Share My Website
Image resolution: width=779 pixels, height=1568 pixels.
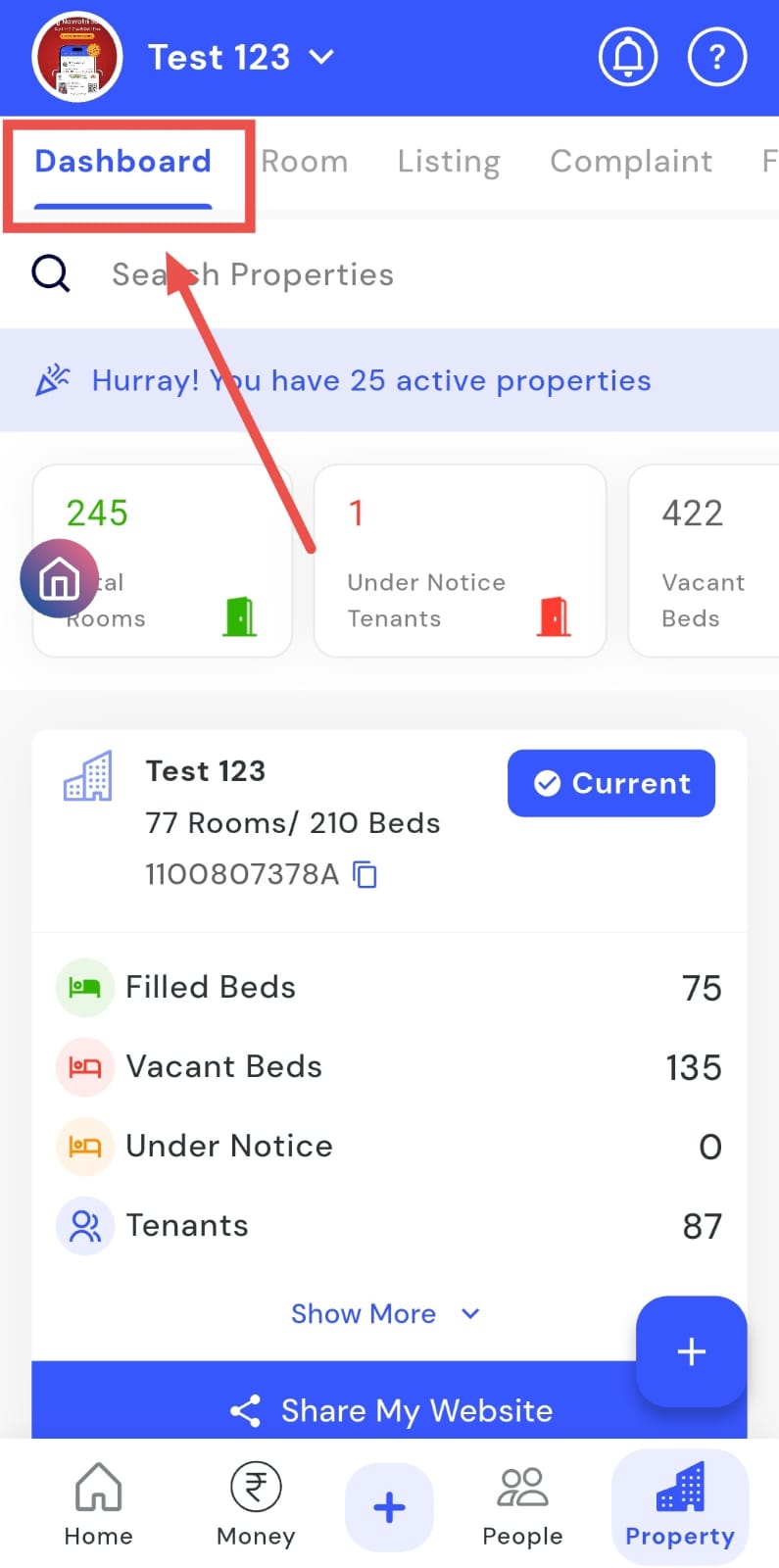pyautogui.click(x=390, y=1410)
